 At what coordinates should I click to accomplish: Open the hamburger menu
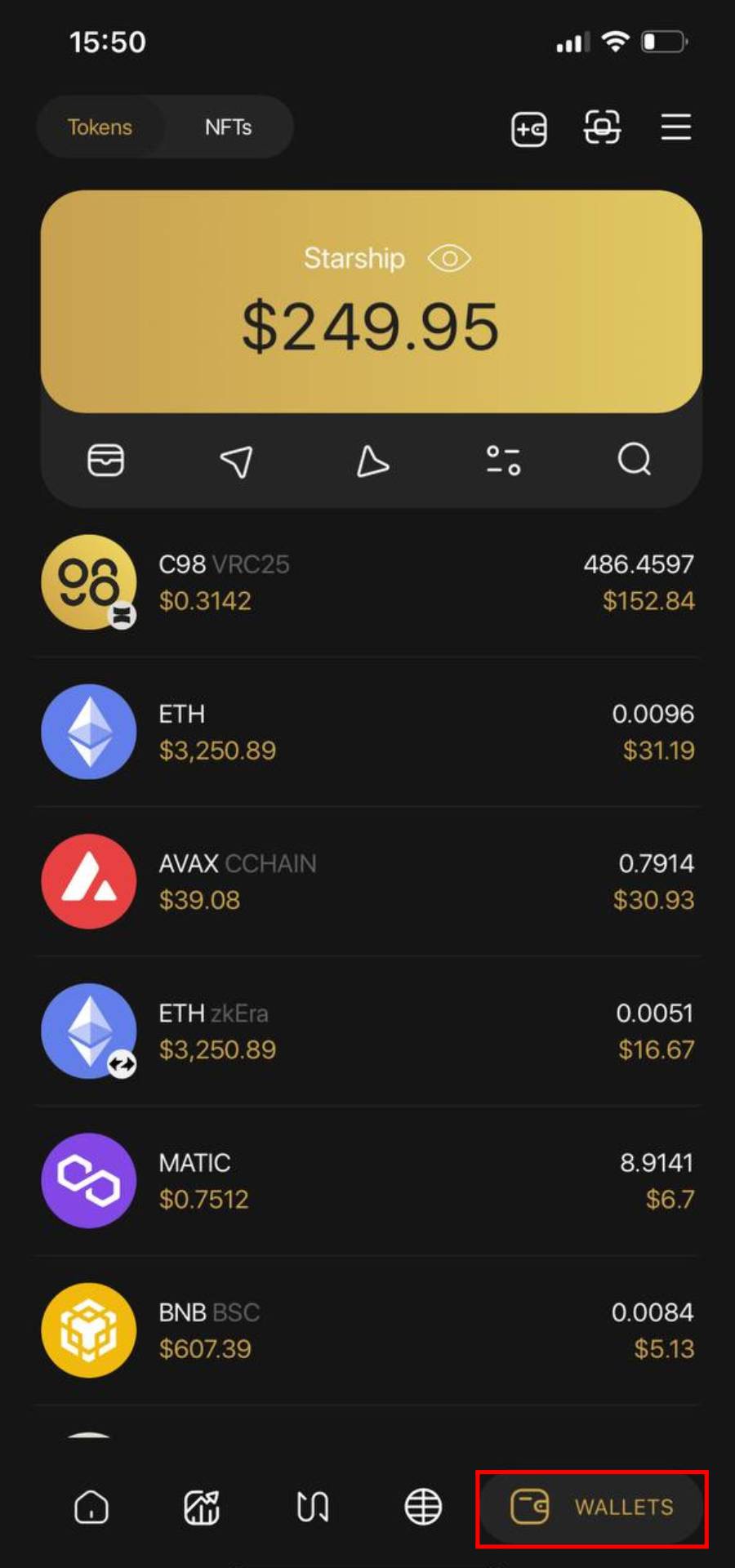[676, 127]
